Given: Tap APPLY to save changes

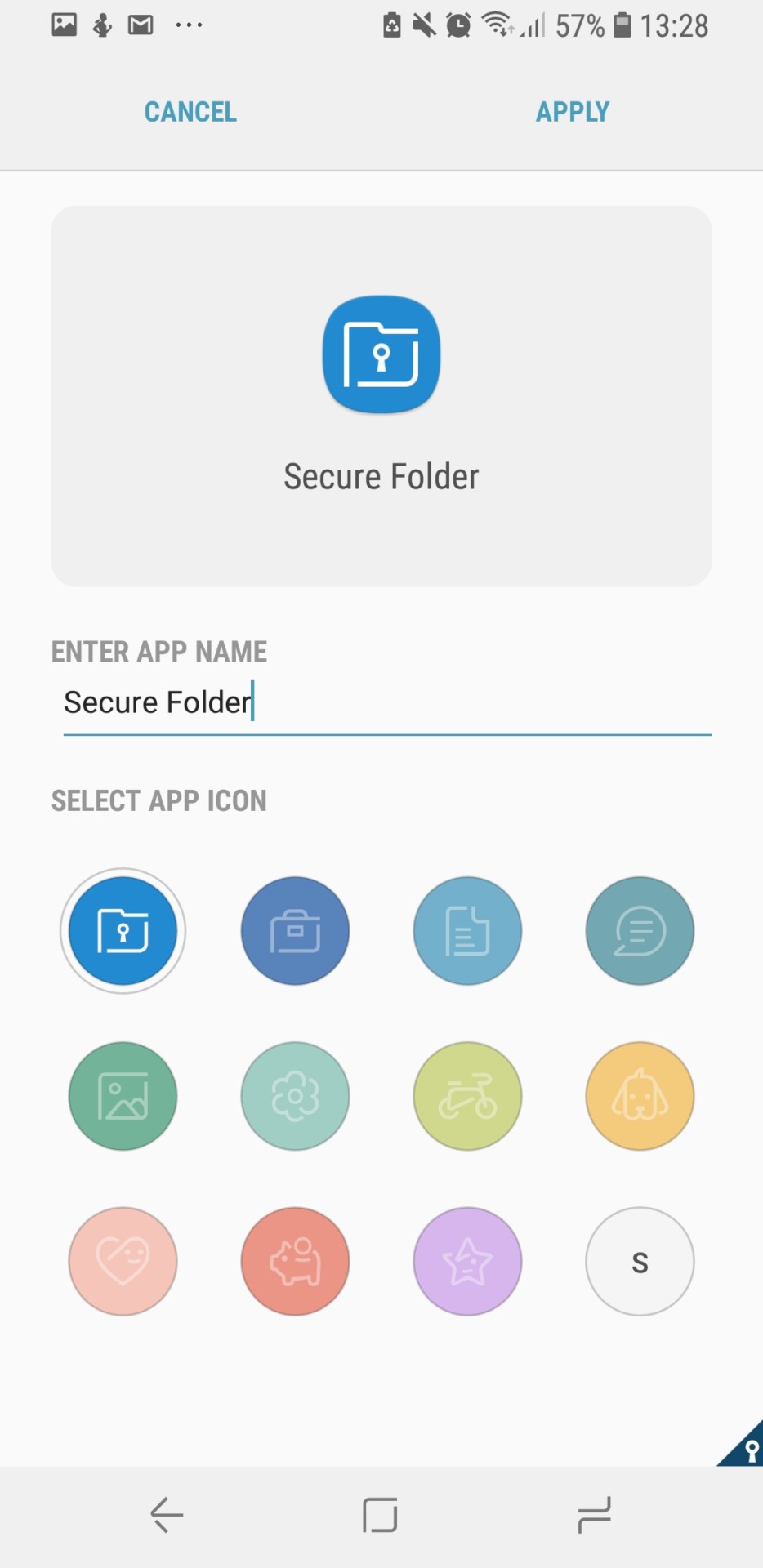Looking at the screenshot, I should 572,111.
